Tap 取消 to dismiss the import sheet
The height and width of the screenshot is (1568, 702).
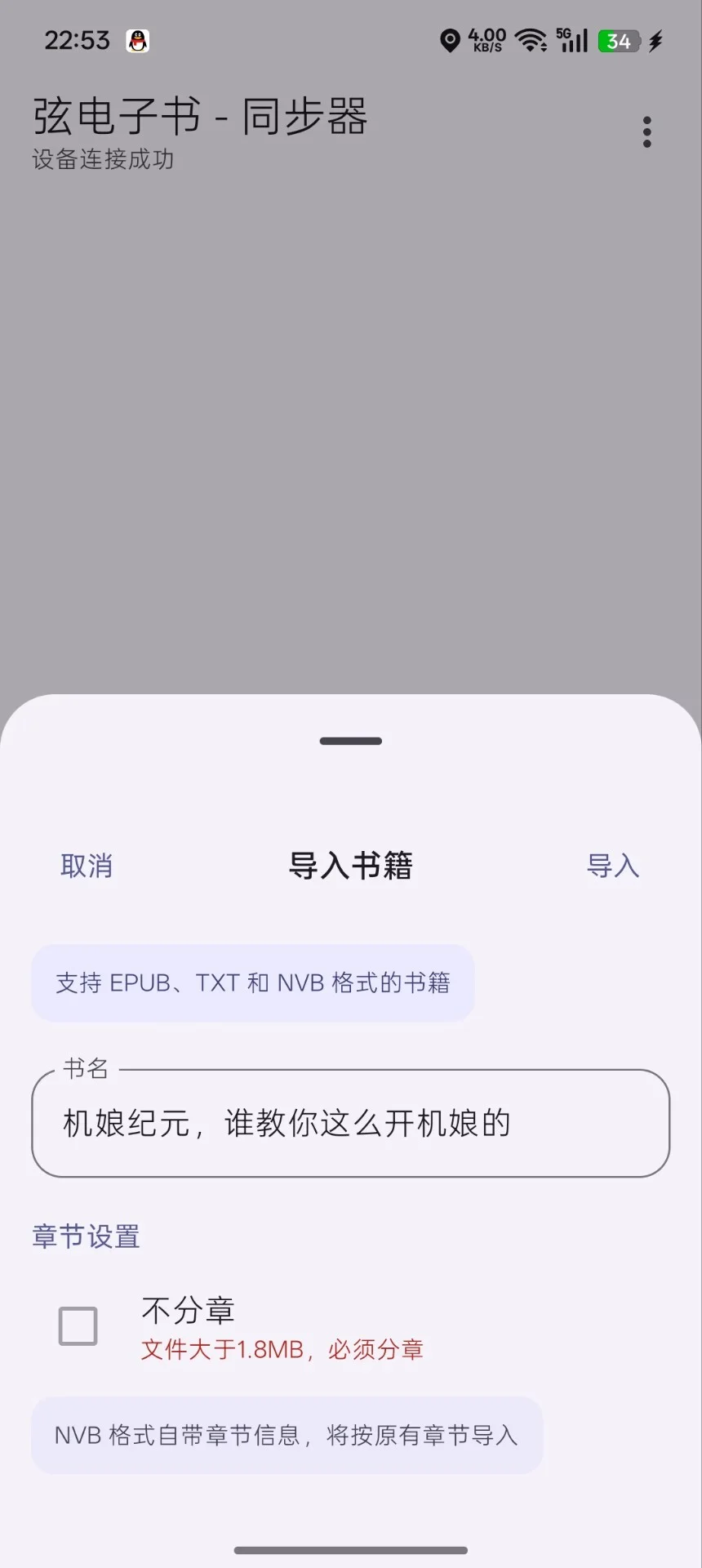(x=87, y=866)
